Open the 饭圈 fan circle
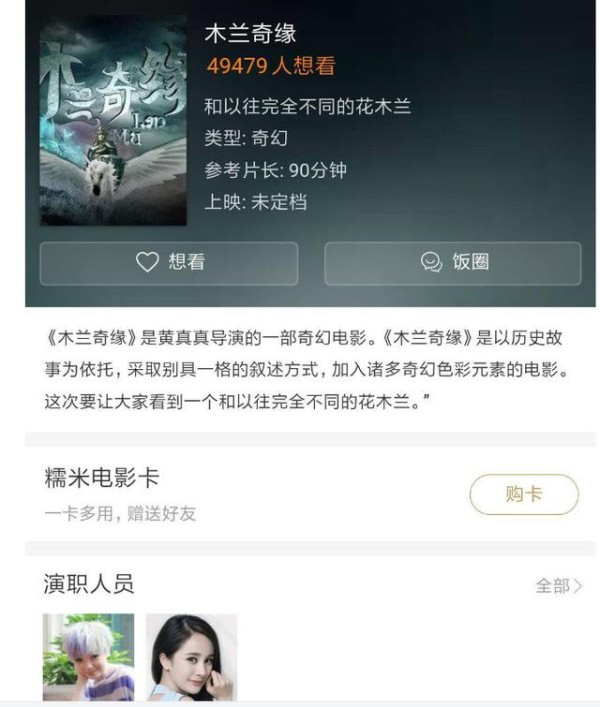The width and height of the screenshot is (600, 707). point(452,263)
